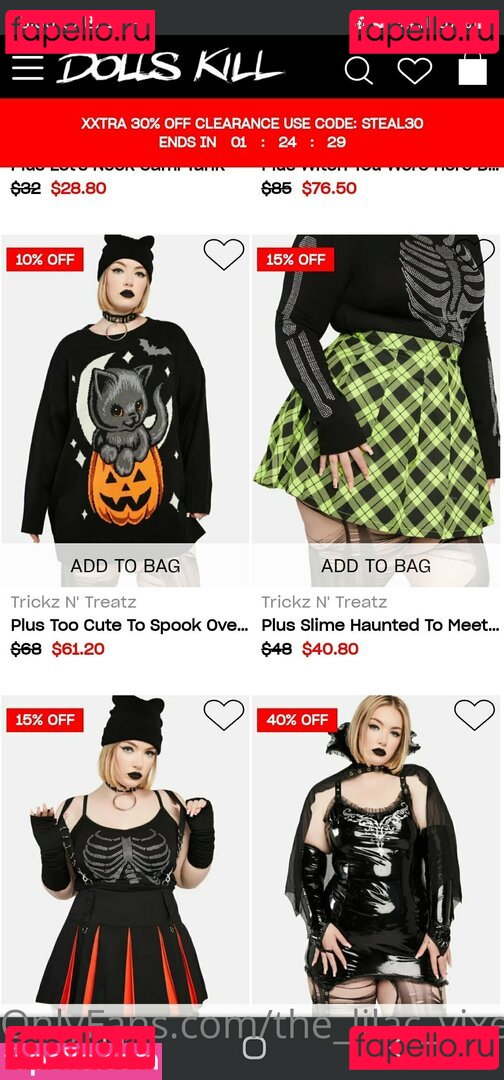
Task: Open the hamburger menu
Action: point(28,69)
